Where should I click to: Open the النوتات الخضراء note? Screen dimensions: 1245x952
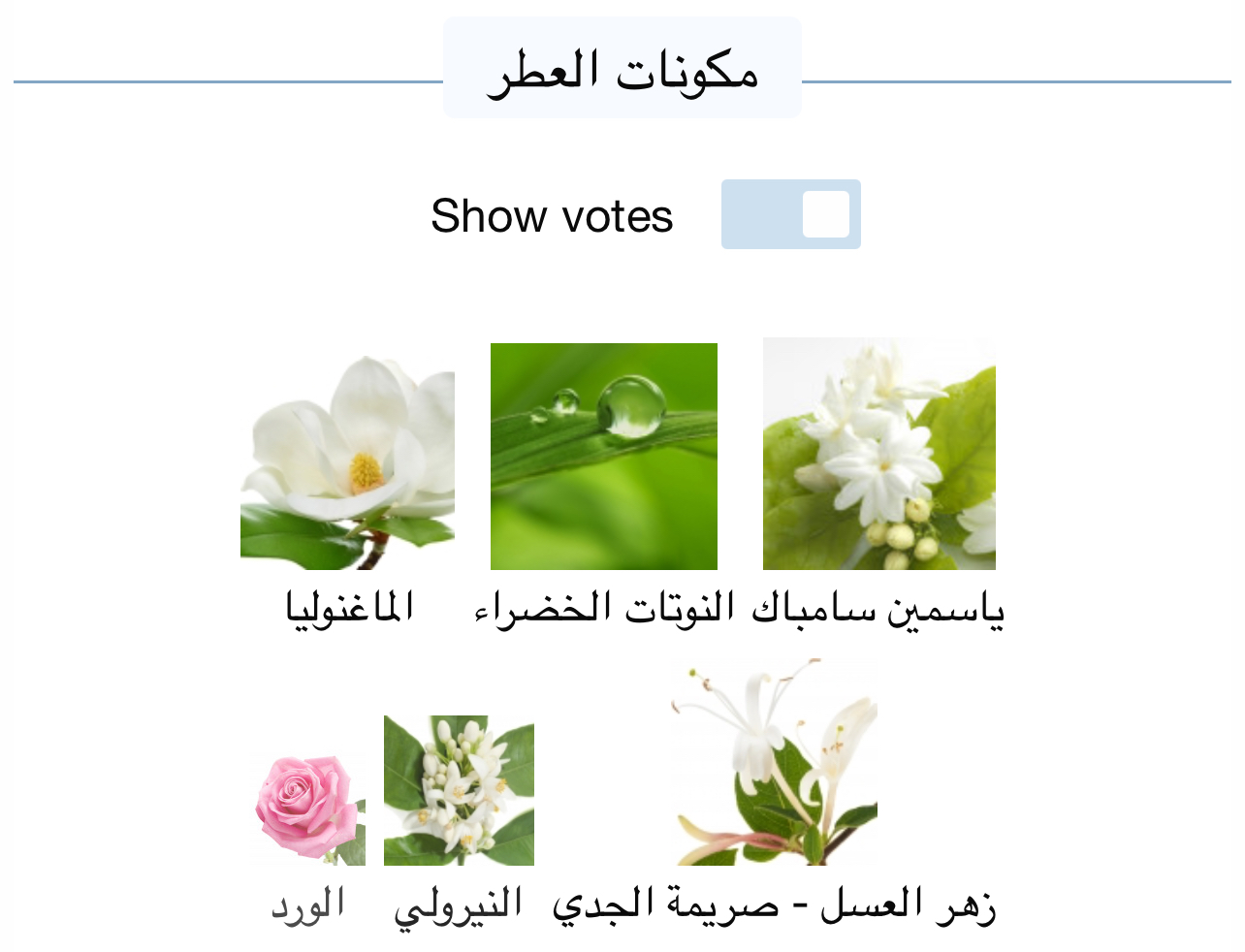point(603,457)
